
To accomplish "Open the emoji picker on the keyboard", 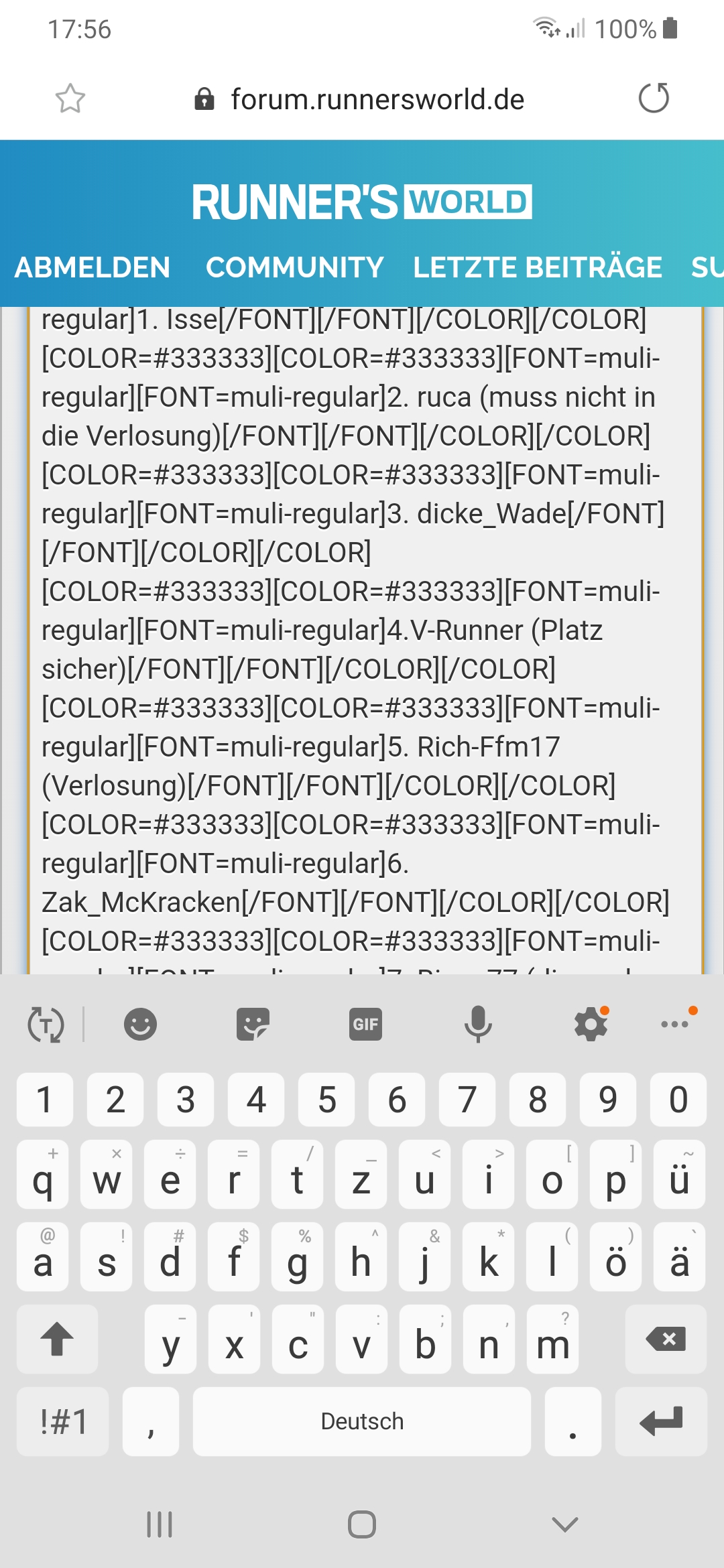I will click(x=140, y=1024).
